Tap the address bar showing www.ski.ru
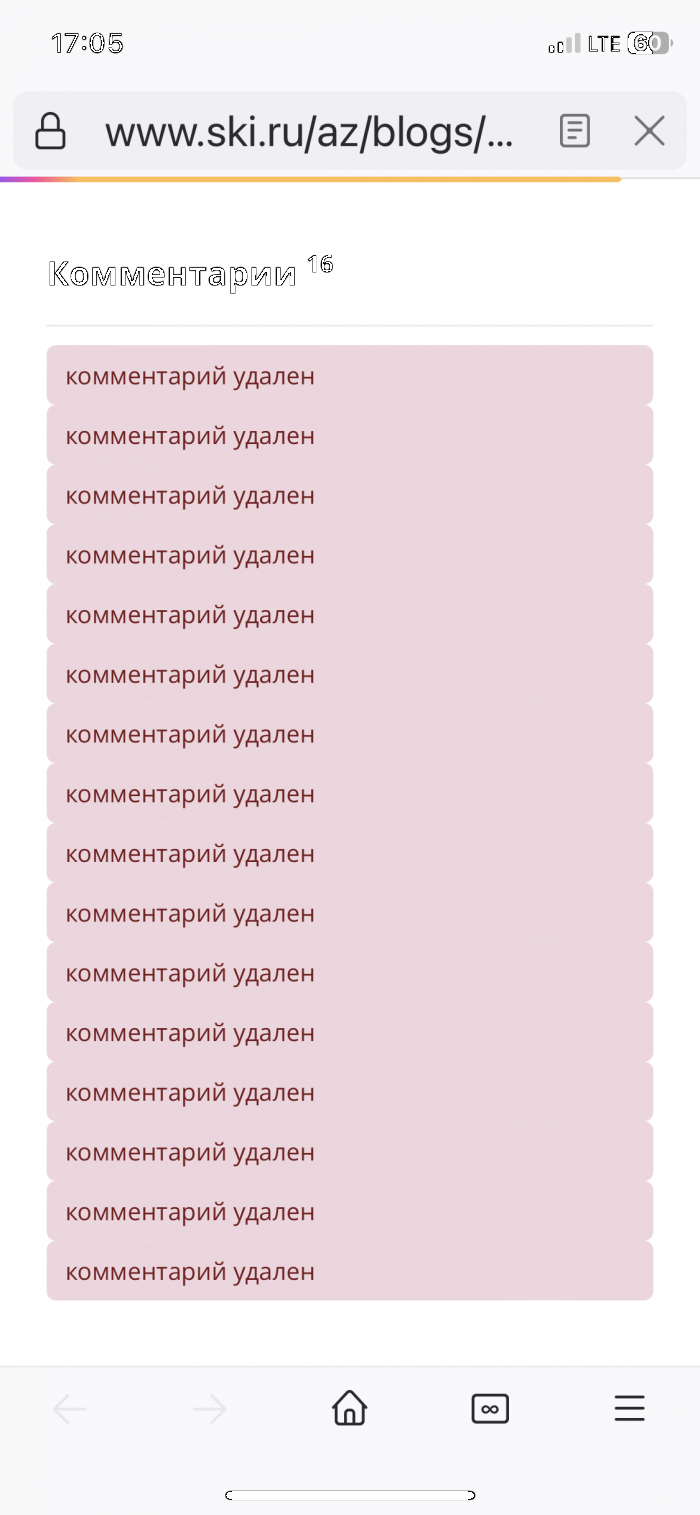This screenshot has height=1515, width=700. click(x=309, y=131)
